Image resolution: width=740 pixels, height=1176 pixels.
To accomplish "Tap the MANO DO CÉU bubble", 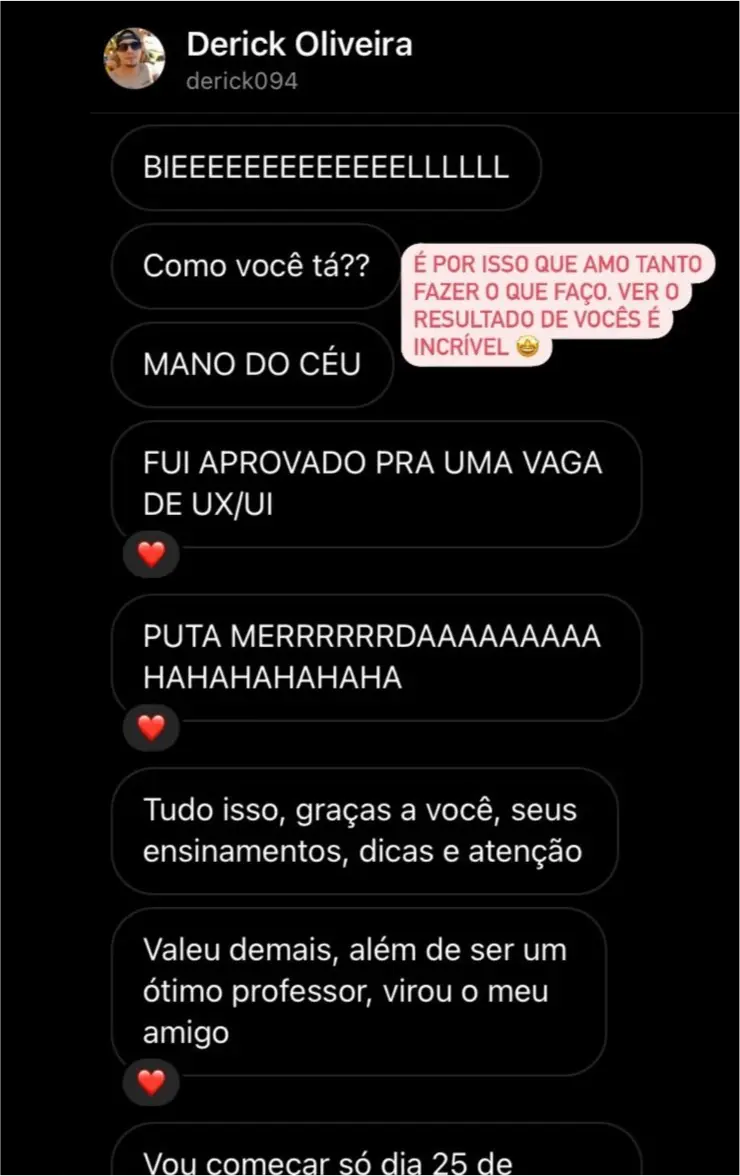I will coord(252,364).
